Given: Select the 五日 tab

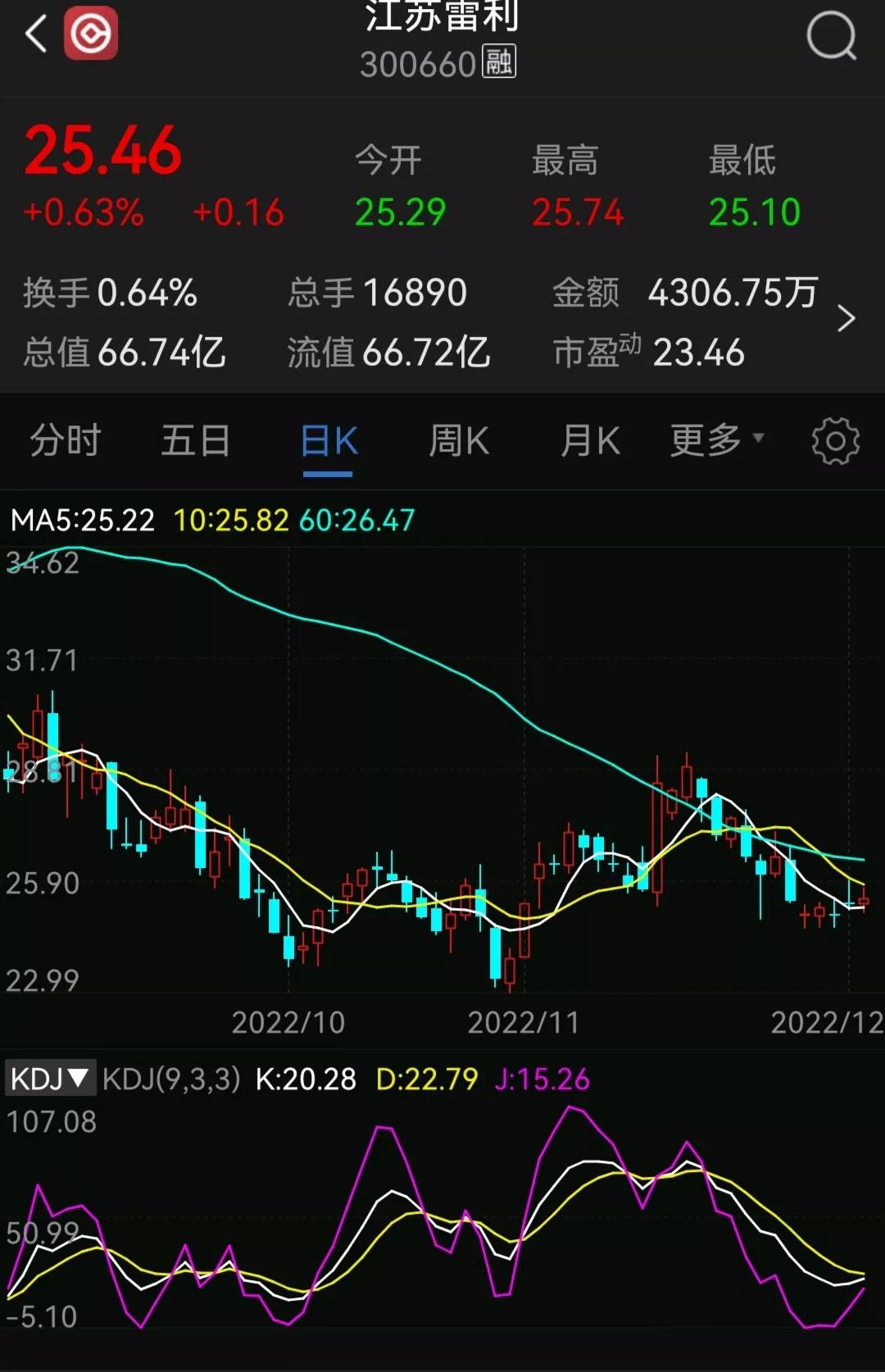Looking at the screenshot, I should (x=196, y=440).
